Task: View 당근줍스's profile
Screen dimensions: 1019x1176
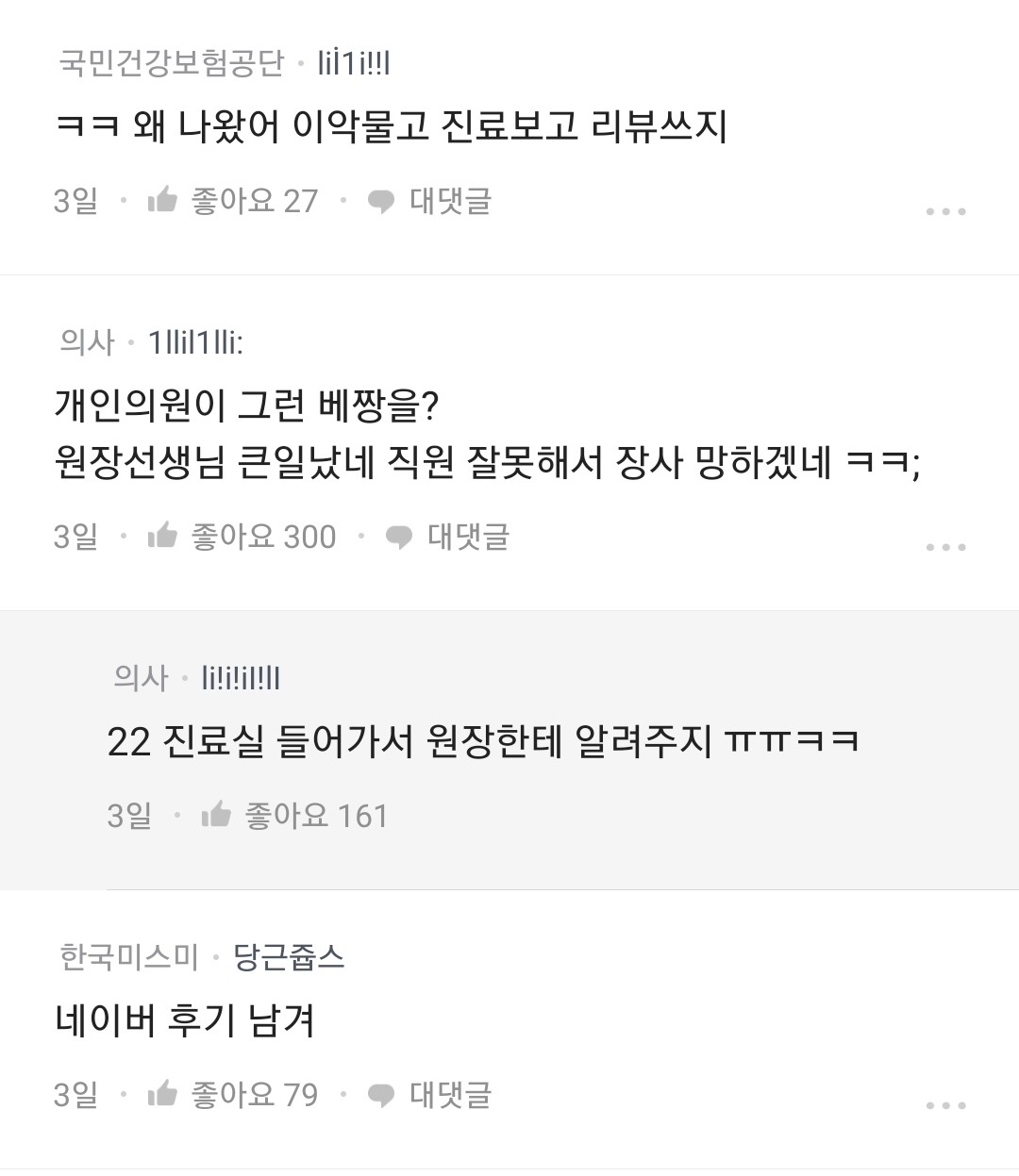Action: coord(289,957)
